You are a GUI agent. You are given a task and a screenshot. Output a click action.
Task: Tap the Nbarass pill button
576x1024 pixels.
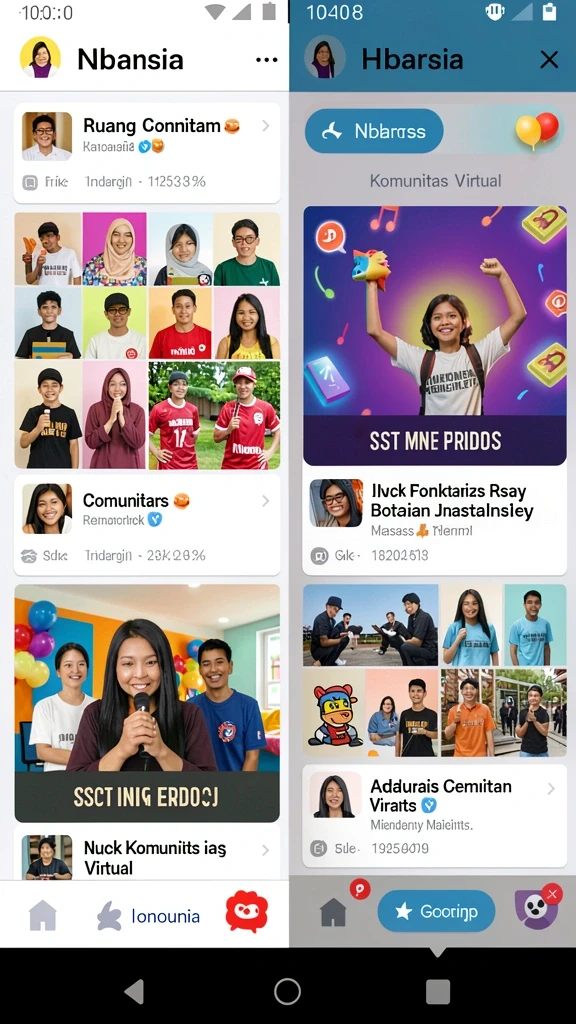[x=374, y=131]
